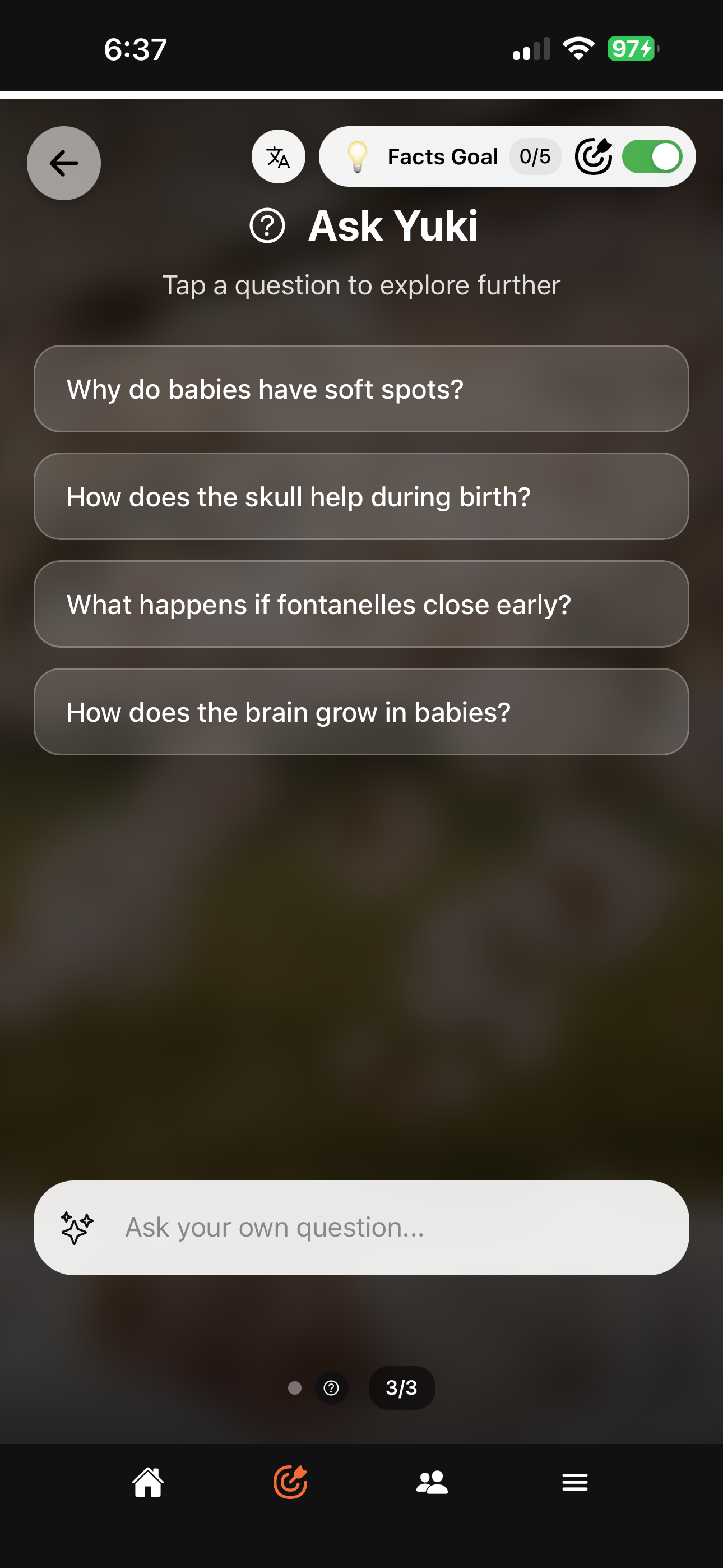Jump to the first page indicator dot
The image size is (723, 1568).
(295, 1388)
